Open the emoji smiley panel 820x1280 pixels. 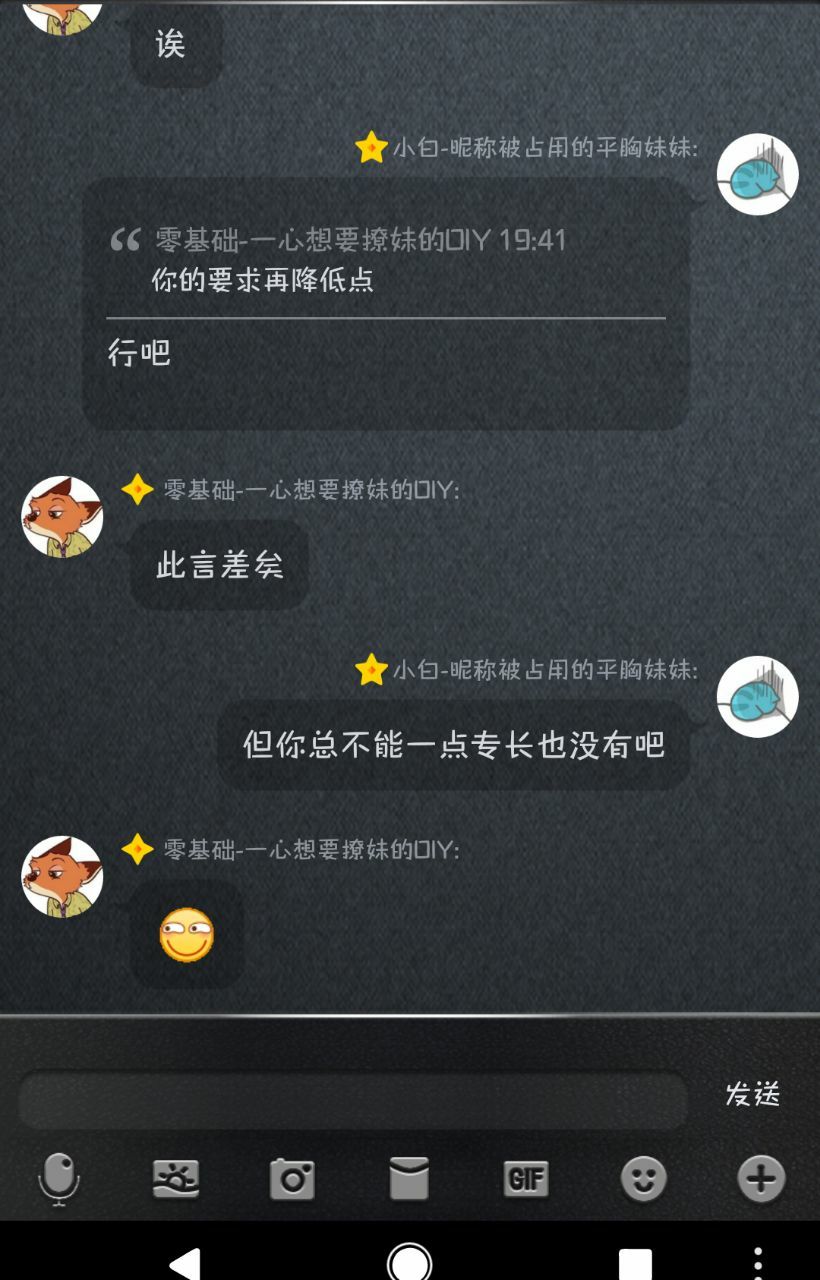click(643, 1179)
